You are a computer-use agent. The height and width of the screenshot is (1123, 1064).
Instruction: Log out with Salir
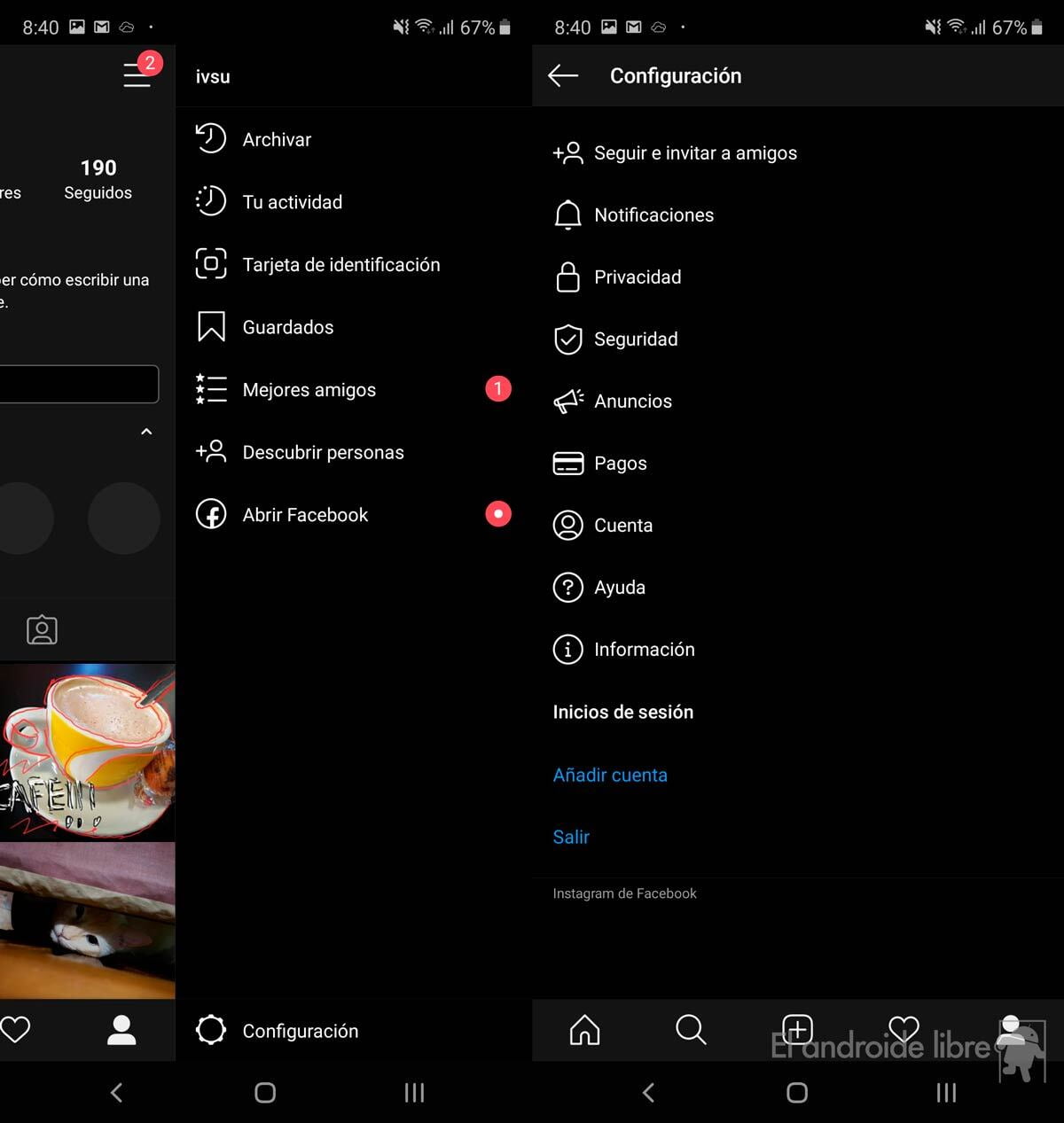571,837
